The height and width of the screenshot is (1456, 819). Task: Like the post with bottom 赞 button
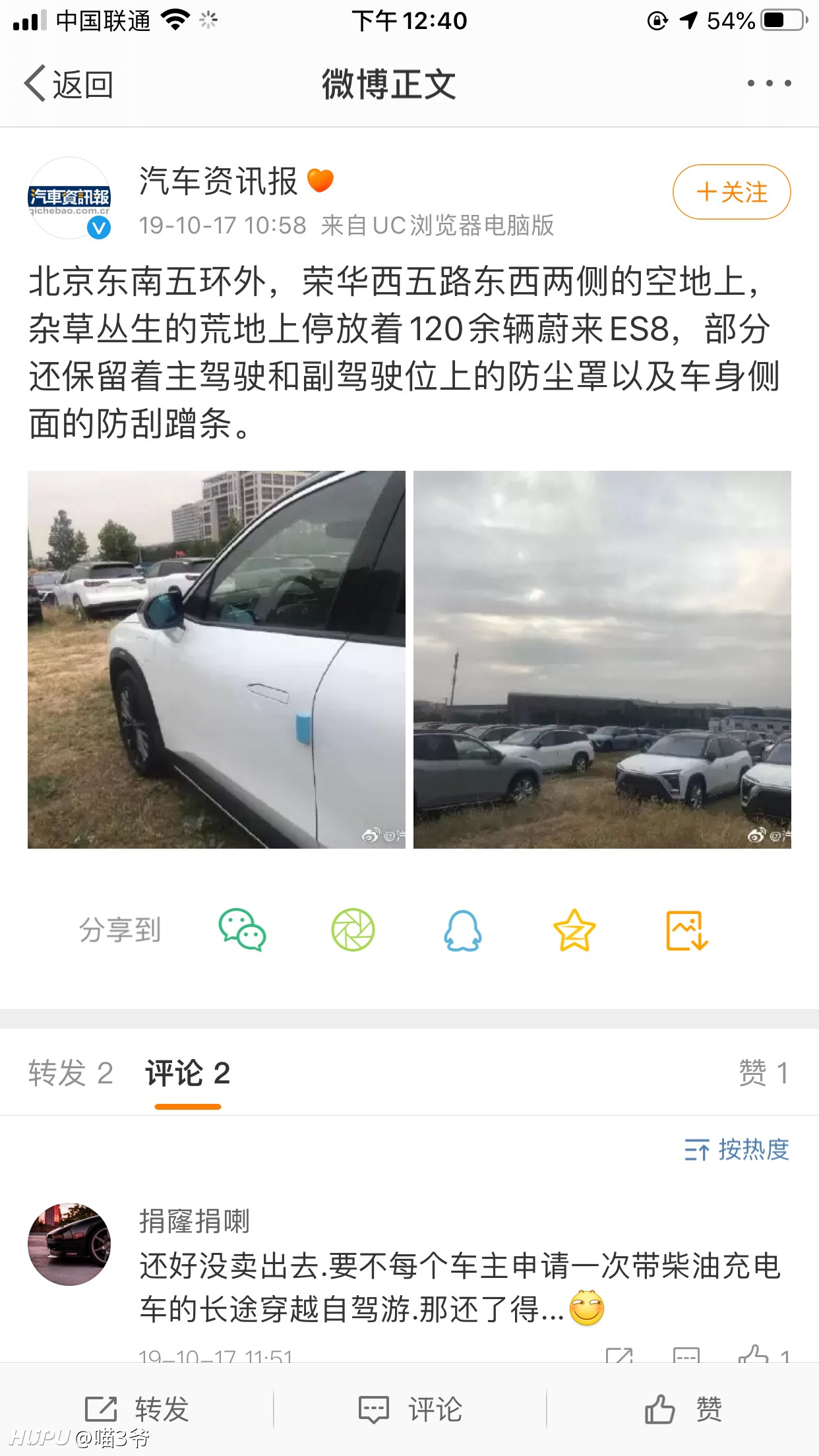click(x=683, y=1410)
